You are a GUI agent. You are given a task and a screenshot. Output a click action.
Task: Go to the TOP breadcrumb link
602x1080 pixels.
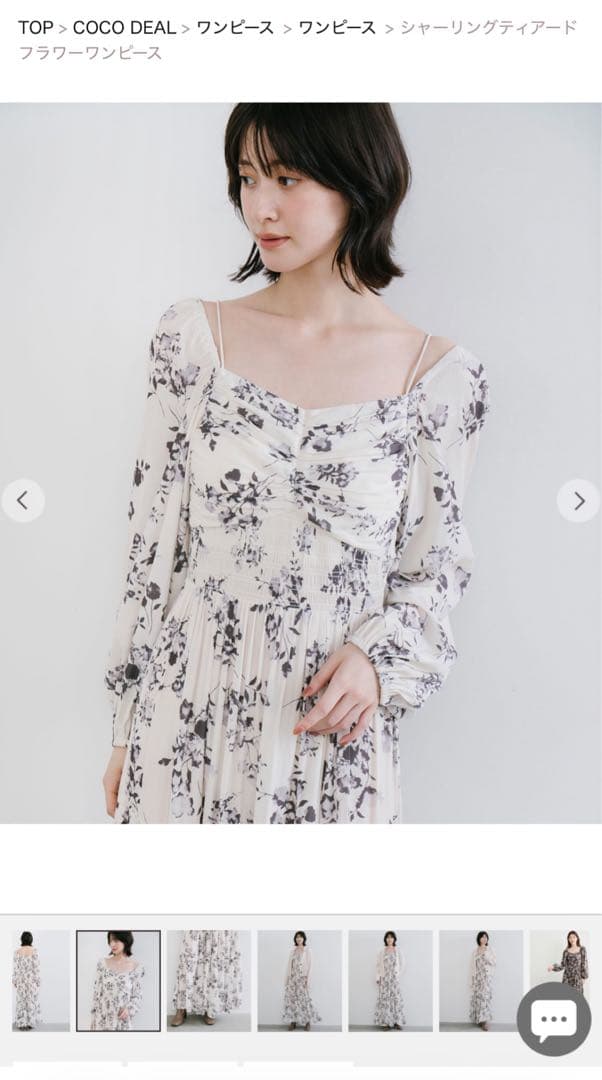point(35,27)
